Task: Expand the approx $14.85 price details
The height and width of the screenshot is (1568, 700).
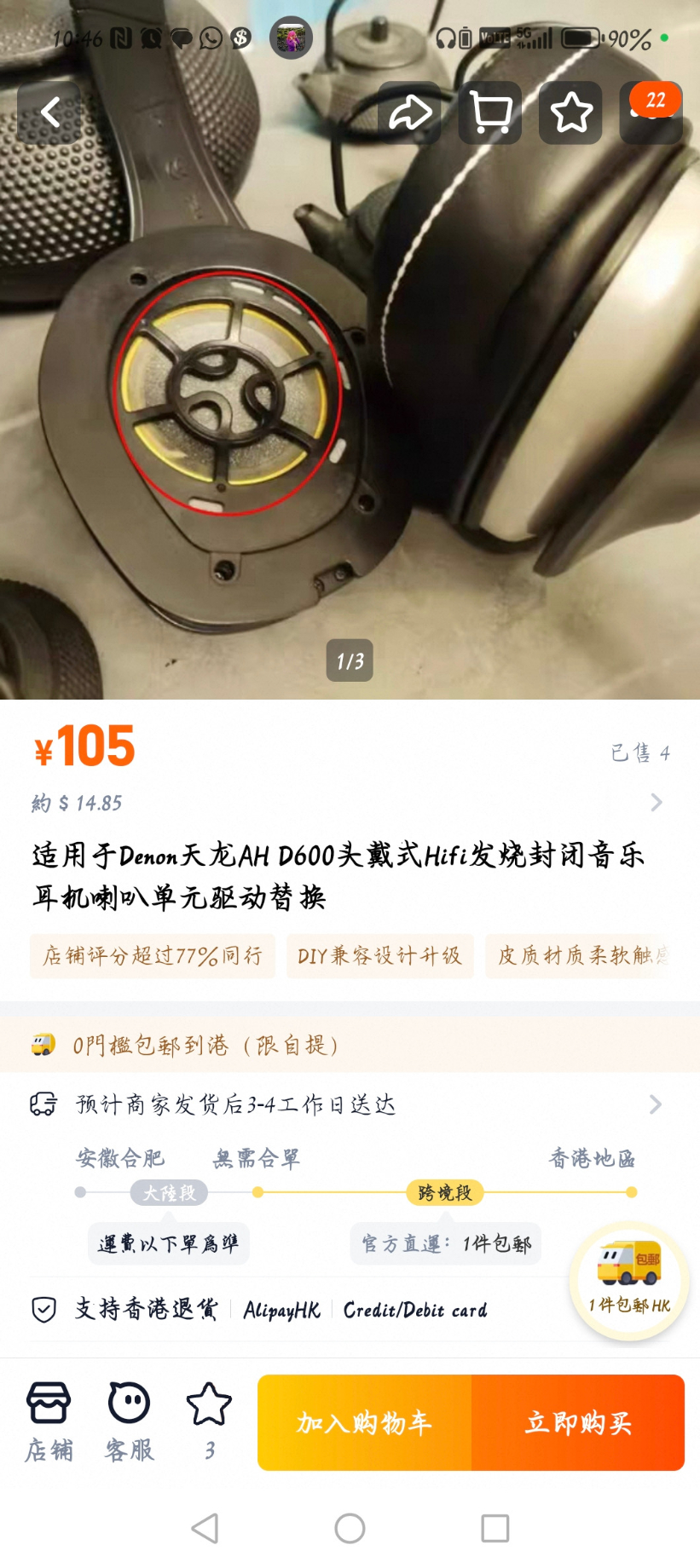Action: coord(656,803)
